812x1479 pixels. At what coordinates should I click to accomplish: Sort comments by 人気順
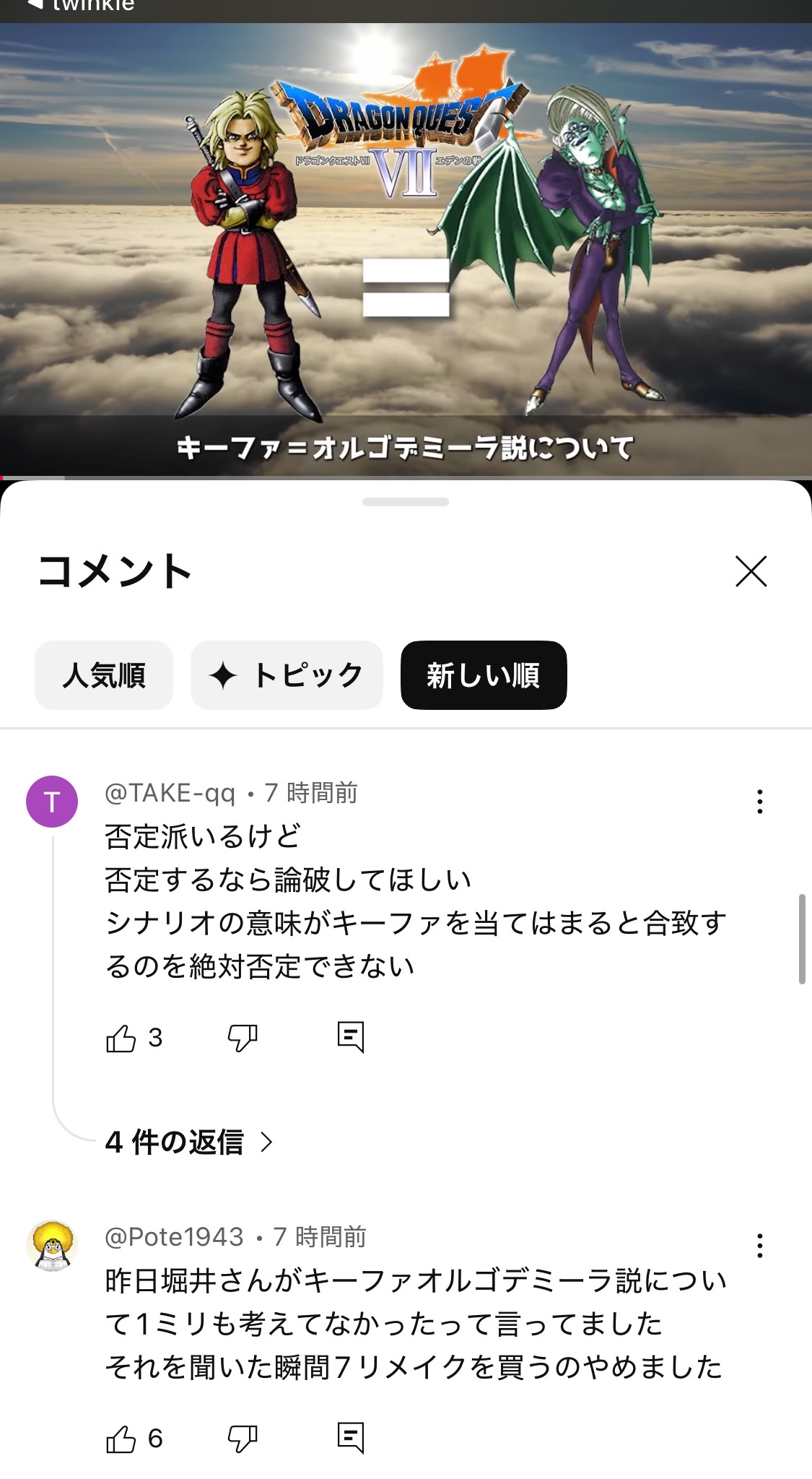pyautogui.click(x=104, y=675)
